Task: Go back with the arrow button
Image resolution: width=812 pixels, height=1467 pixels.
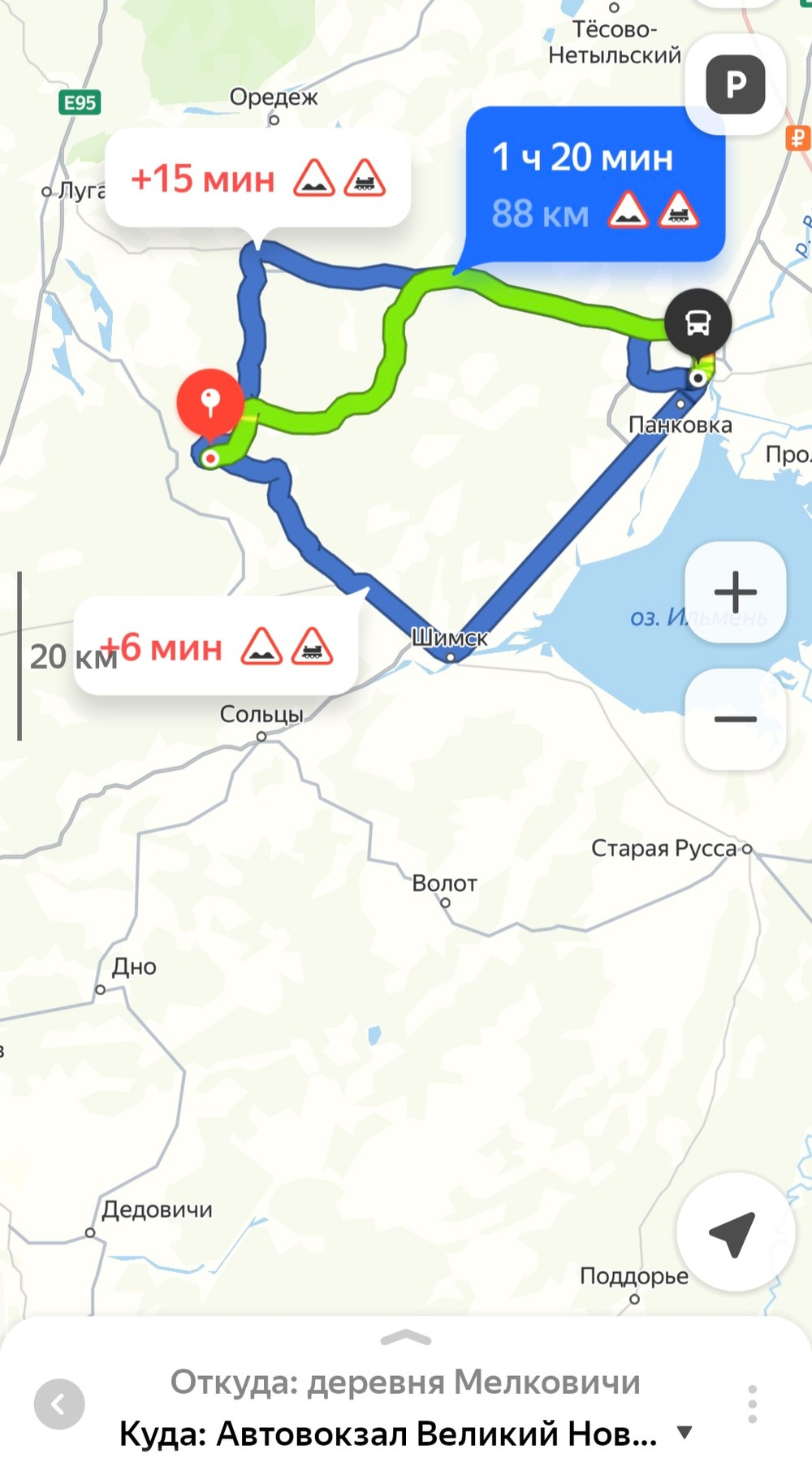Action: pos(59,1404)
